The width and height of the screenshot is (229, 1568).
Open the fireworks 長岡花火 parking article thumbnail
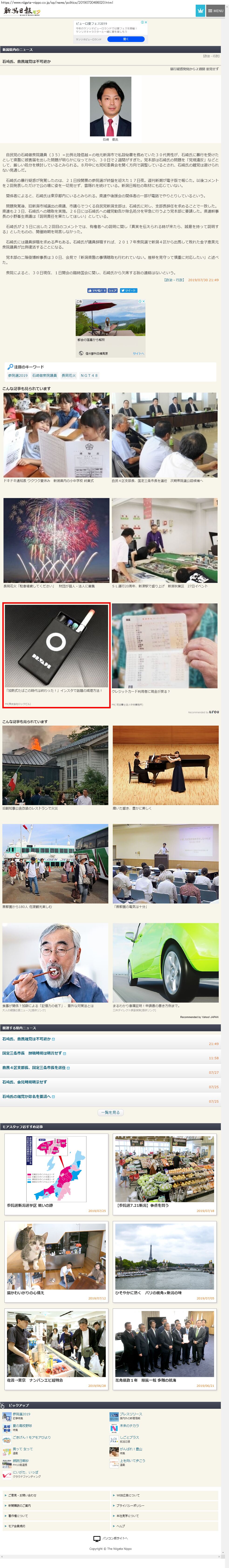pyautogui.click(x=56, y=540)
